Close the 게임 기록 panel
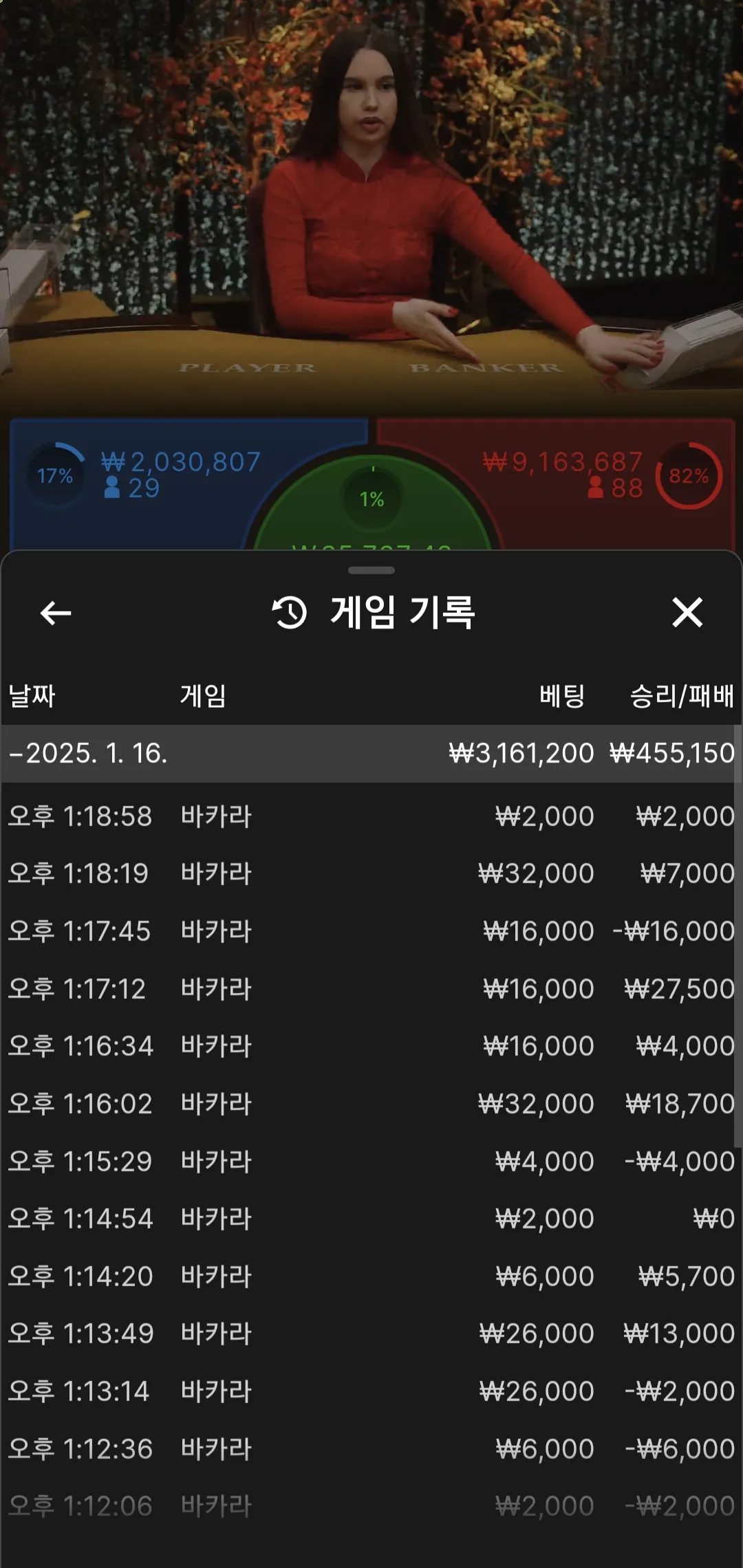Screen dimensions: 743x1568 point(687,612)
